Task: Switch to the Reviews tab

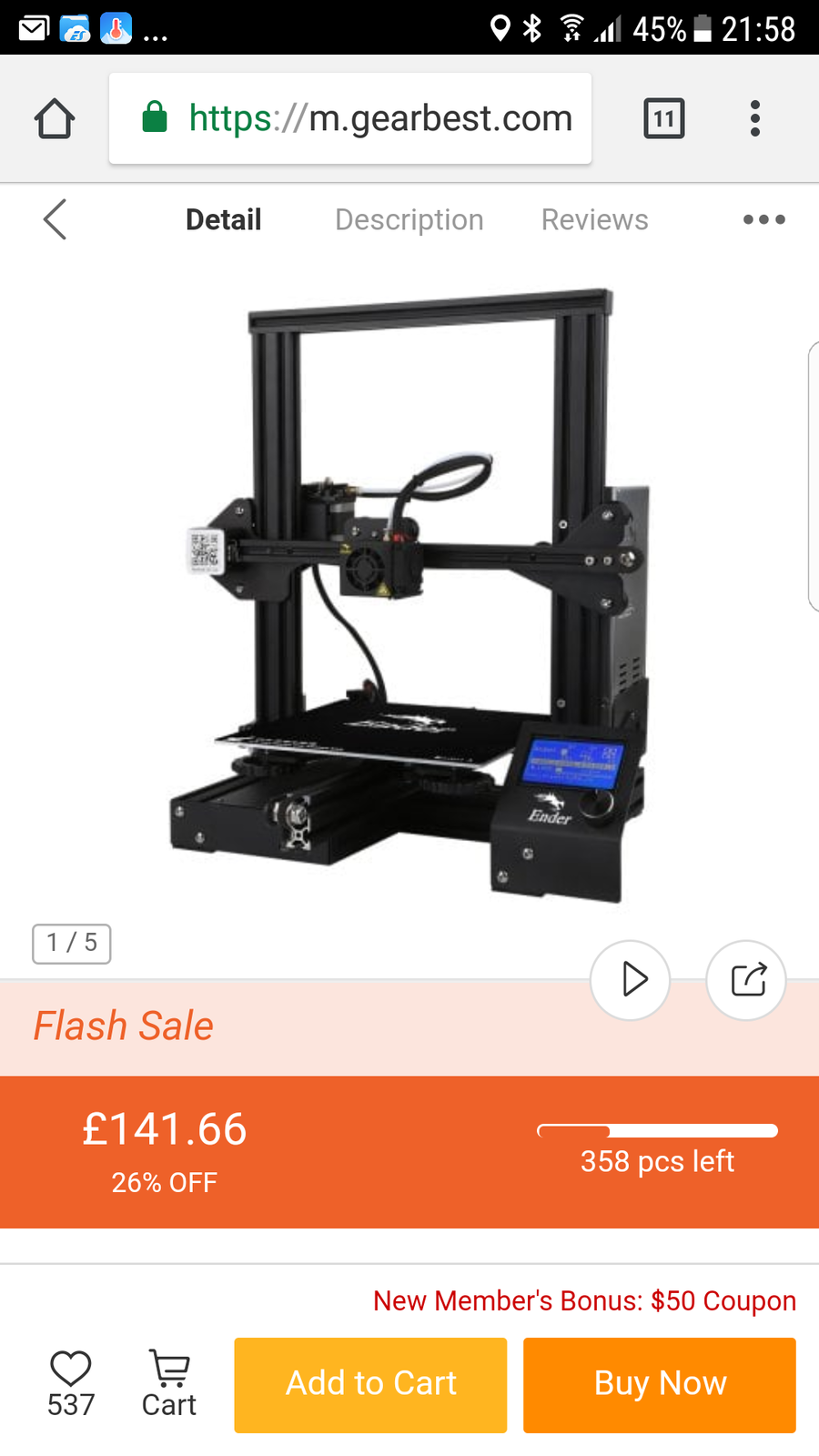Action: pos(594,219)
